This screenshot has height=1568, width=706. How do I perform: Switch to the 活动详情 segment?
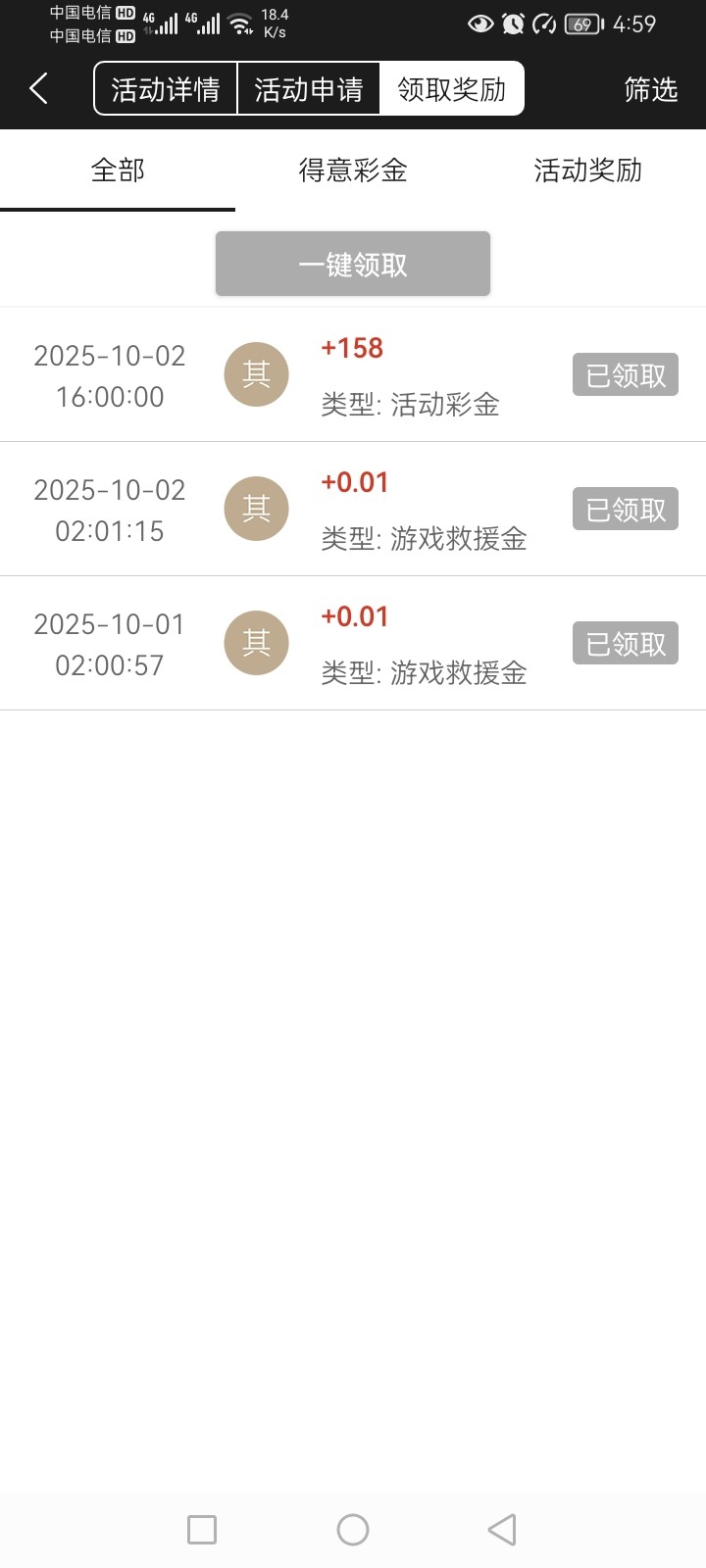coord(166,89)
